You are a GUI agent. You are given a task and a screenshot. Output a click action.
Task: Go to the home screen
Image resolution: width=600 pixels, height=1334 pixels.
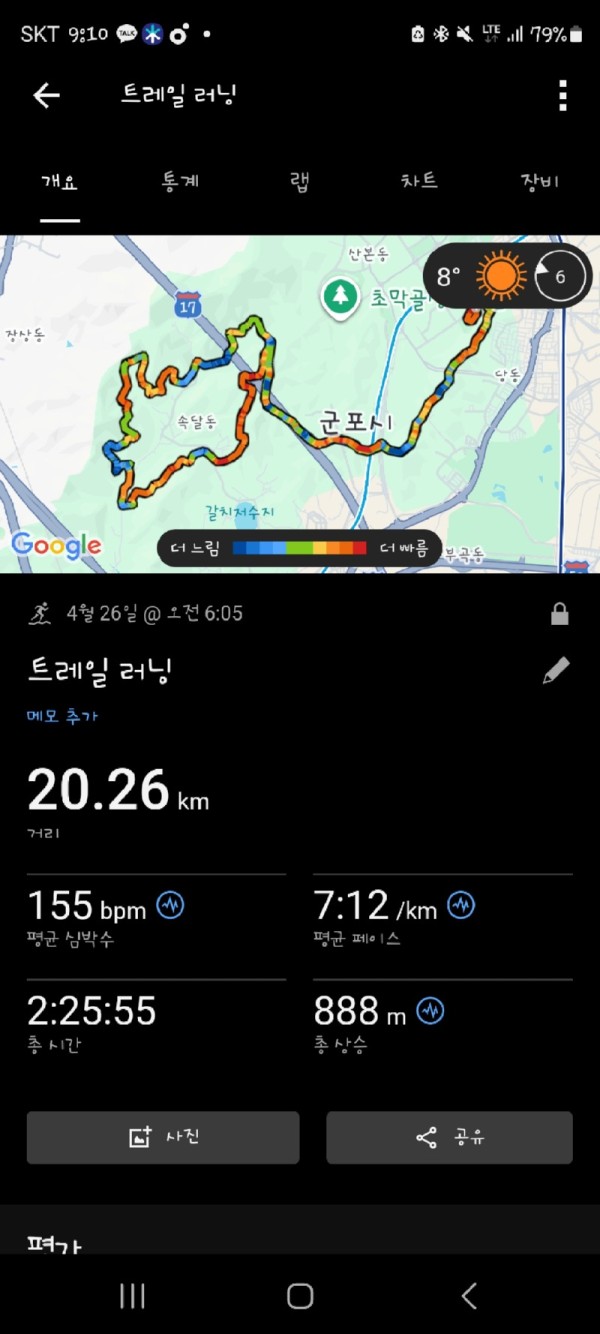(300, 1296)
